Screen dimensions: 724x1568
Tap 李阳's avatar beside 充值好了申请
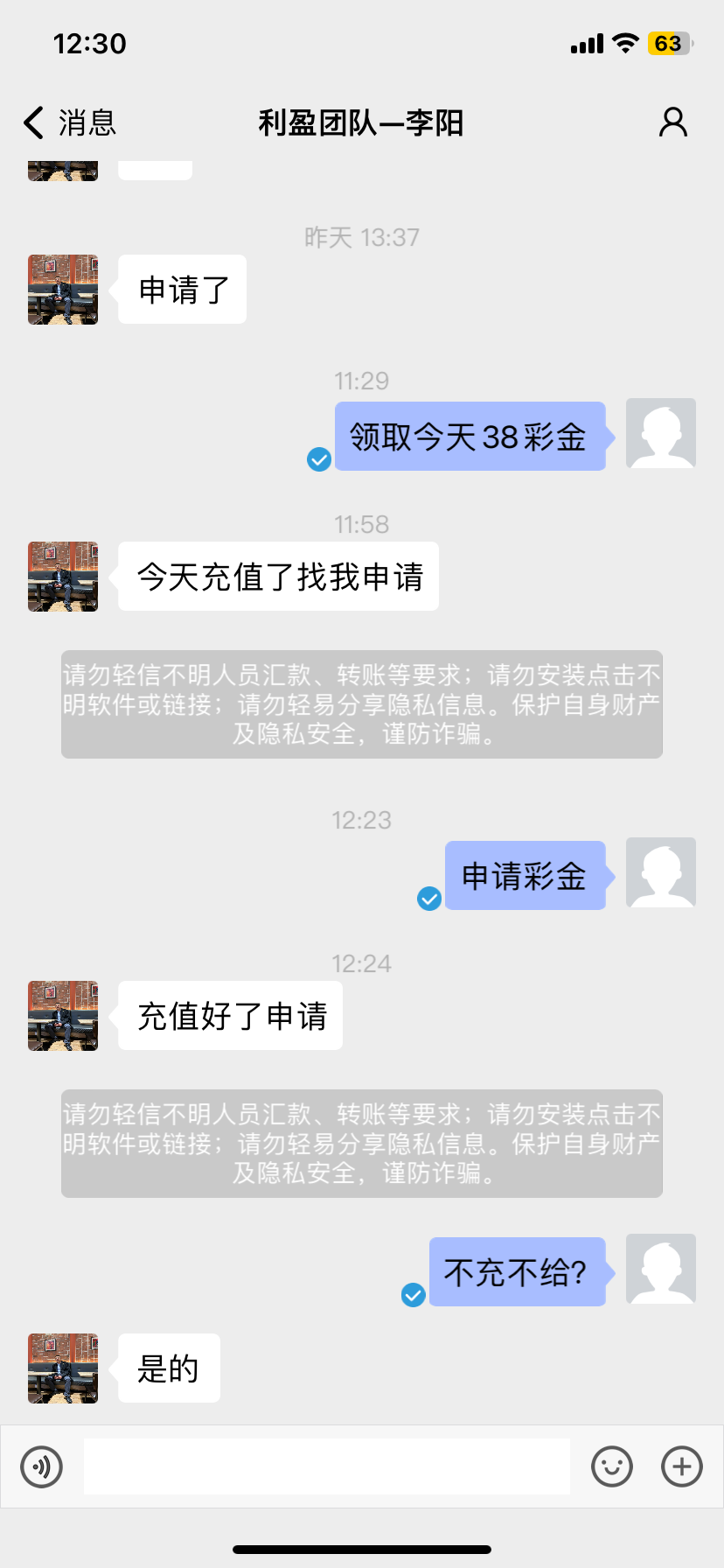pyautogui.click(x=63, y=1016)
